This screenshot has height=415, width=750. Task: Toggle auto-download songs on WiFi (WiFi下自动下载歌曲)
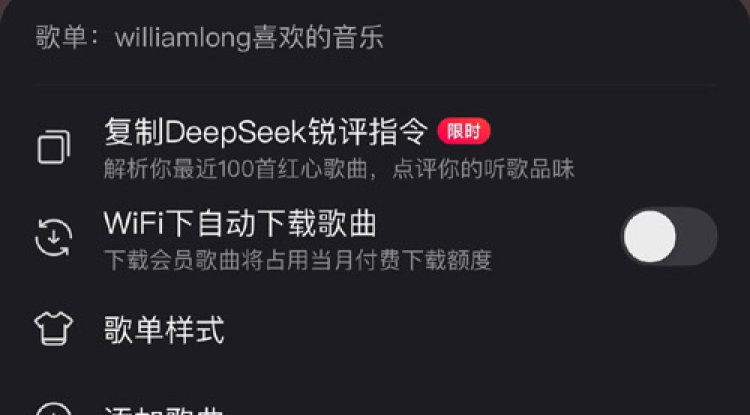pos(669,237)
